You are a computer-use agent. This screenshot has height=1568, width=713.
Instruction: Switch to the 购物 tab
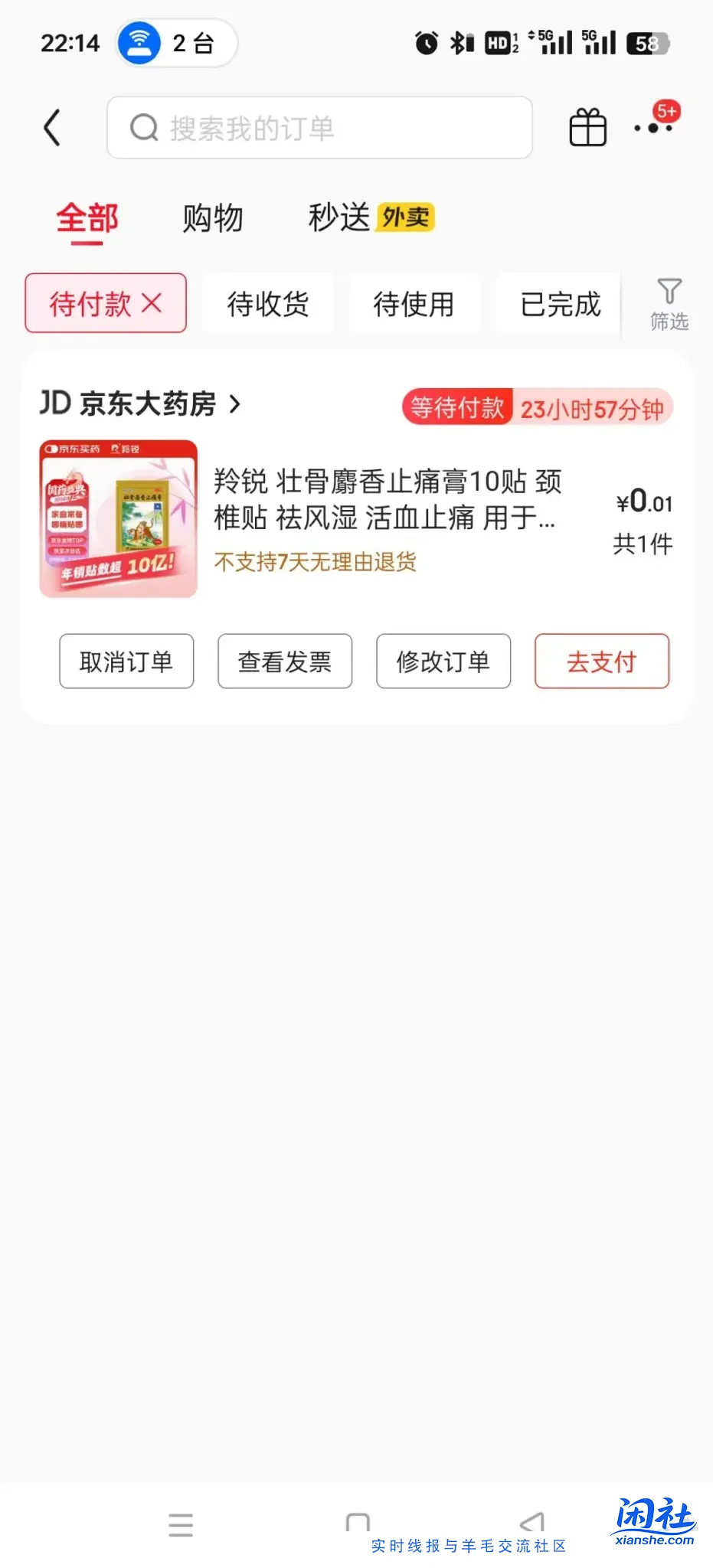[x=213, y=218]
